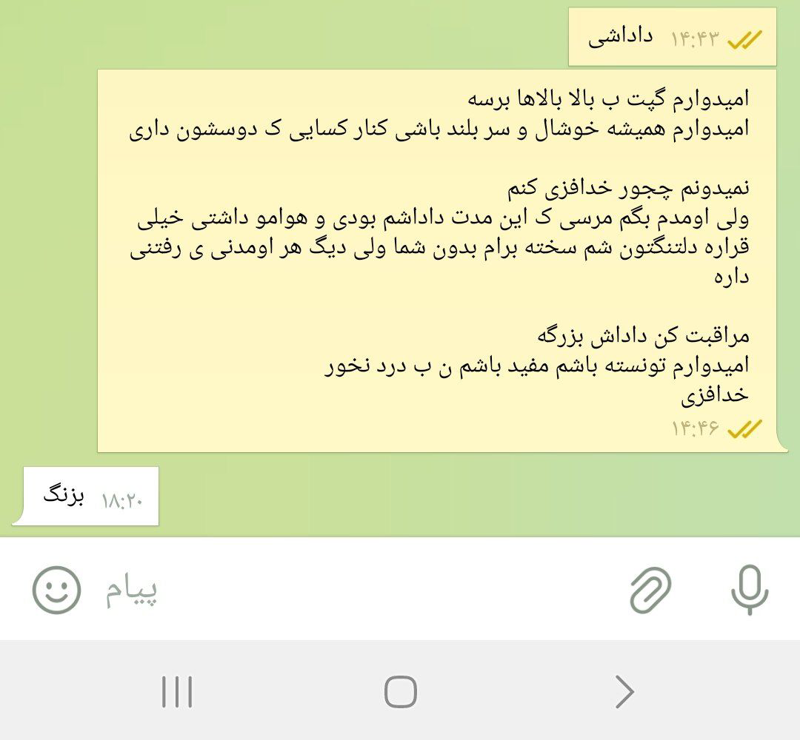The height and width of the screenshot is (740, 800).
Task: Attach a file with the paperclip
Action: tap(650, 590)
